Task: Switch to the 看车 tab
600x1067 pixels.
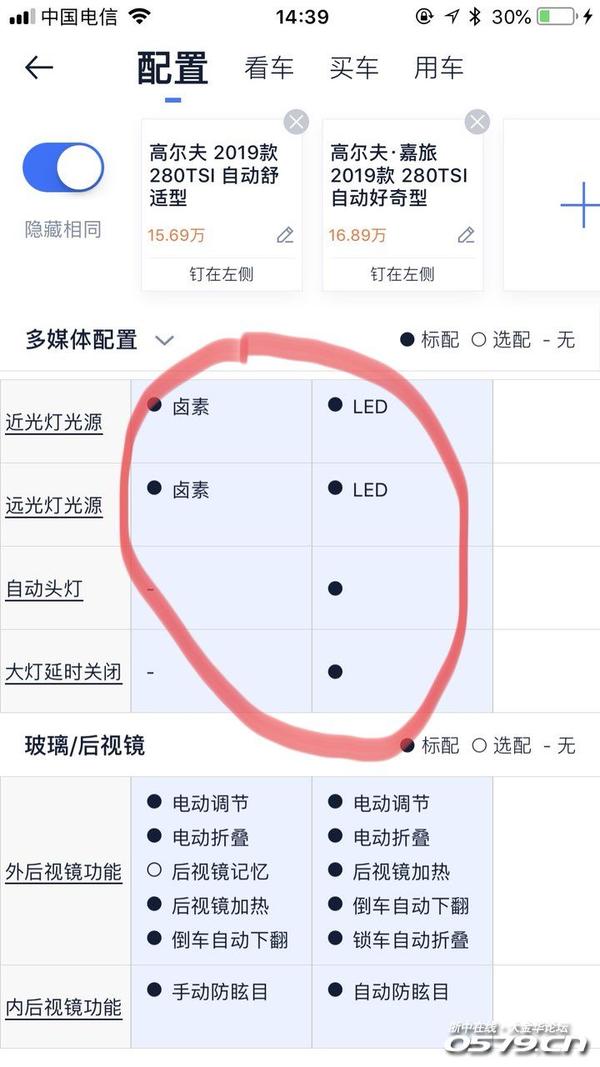Action: (269, 69)
